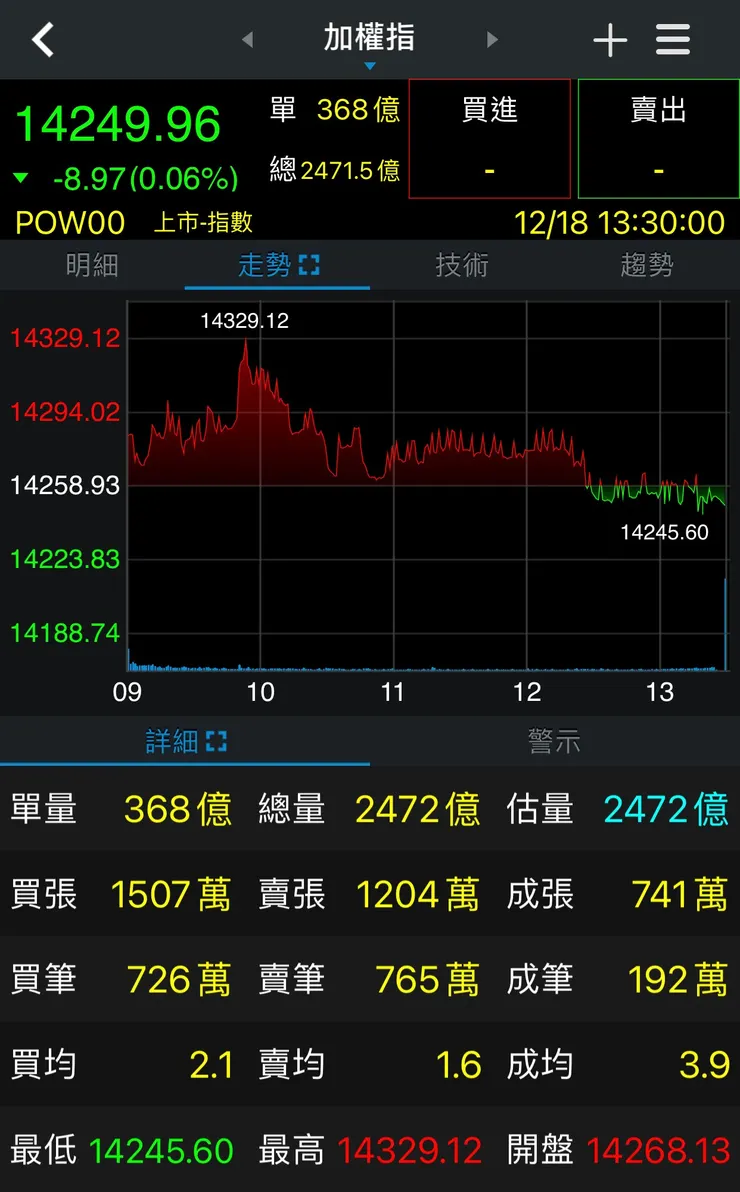This screenshot has height=1192, width=740.
Task: Click the 賣出 sell button
Action: click(657, 138)
